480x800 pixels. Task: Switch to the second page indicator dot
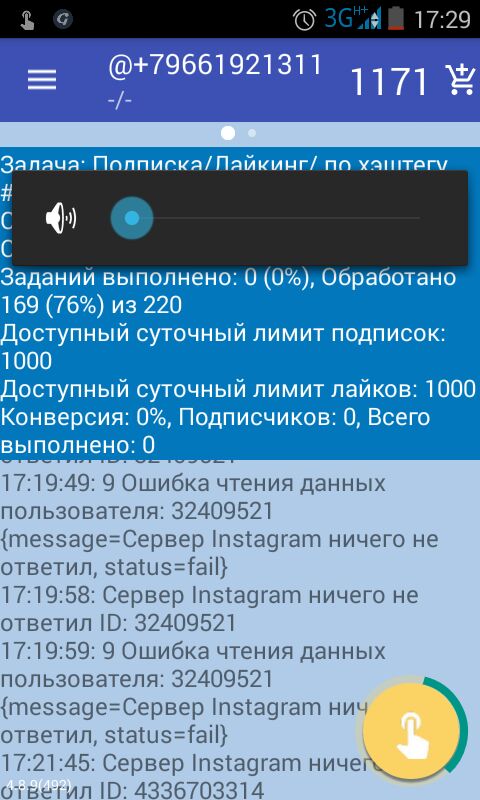tap(251, 134)
